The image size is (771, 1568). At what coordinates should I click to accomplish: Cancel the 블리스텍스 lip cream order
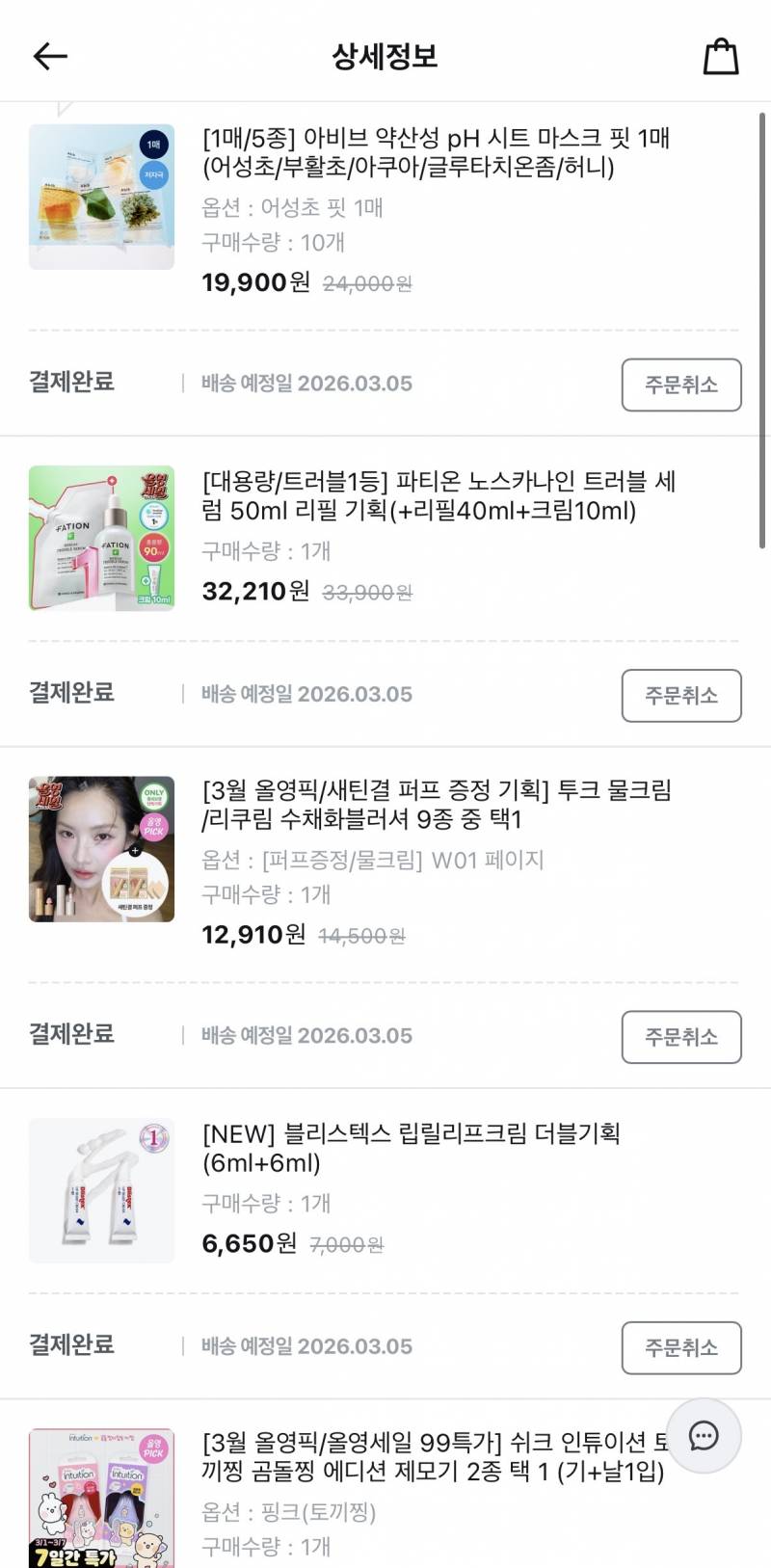(680, 1348)
